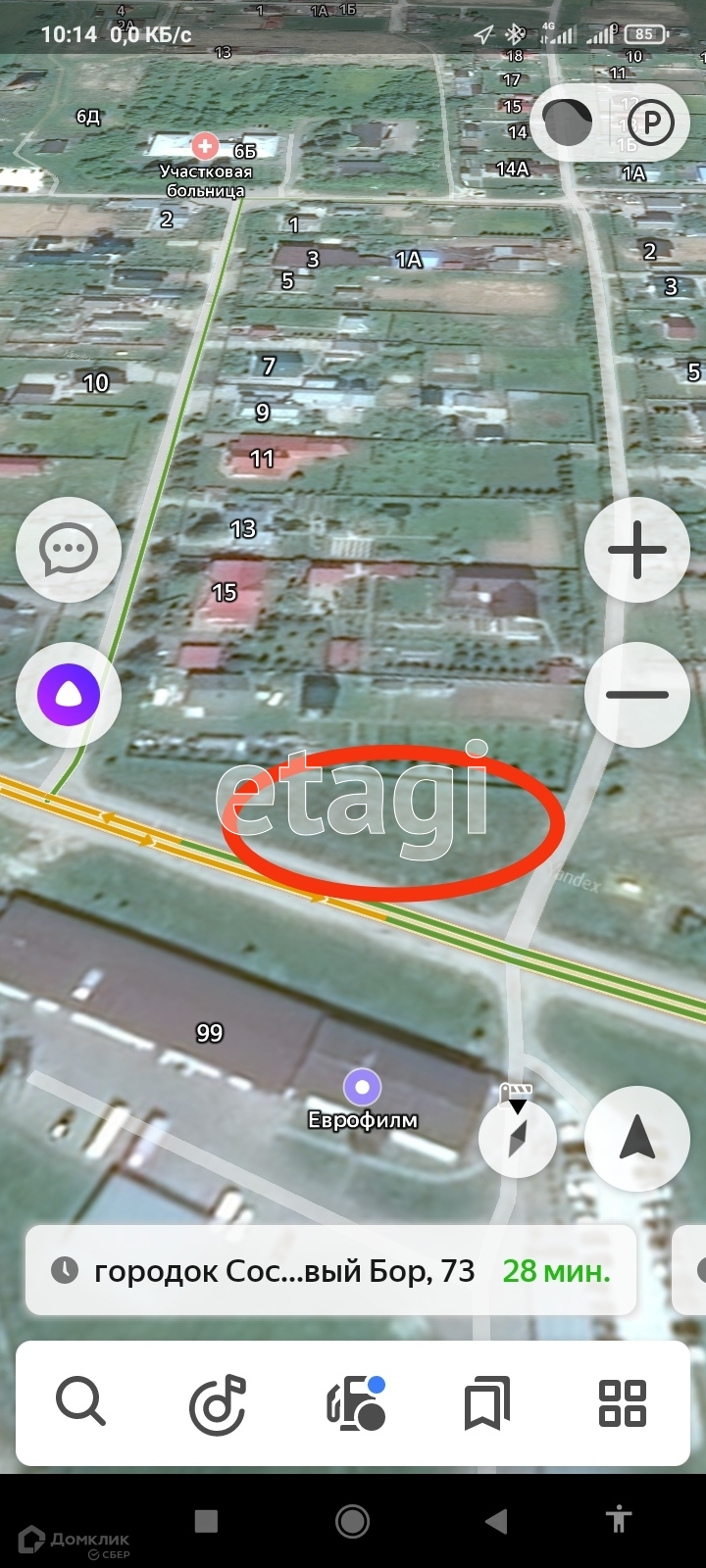706x1568 pixels.
Task: Go back with the system back button
Action: (x=497, y=1521)
